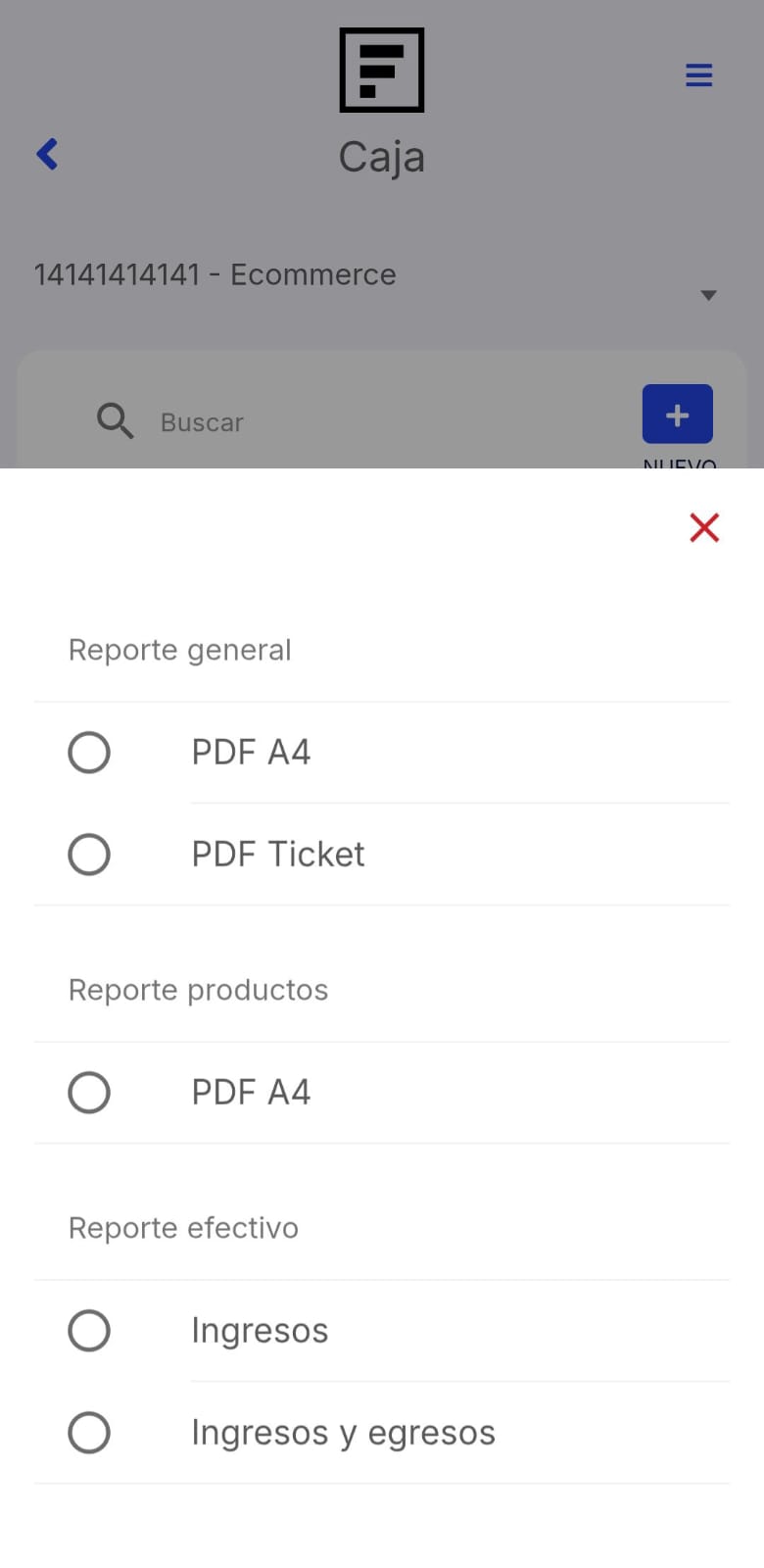The image size is (764, 1568).
Task: Expand the '14141414141 - Ecommerce' account dropdown
Action: [x=215, y=274]
